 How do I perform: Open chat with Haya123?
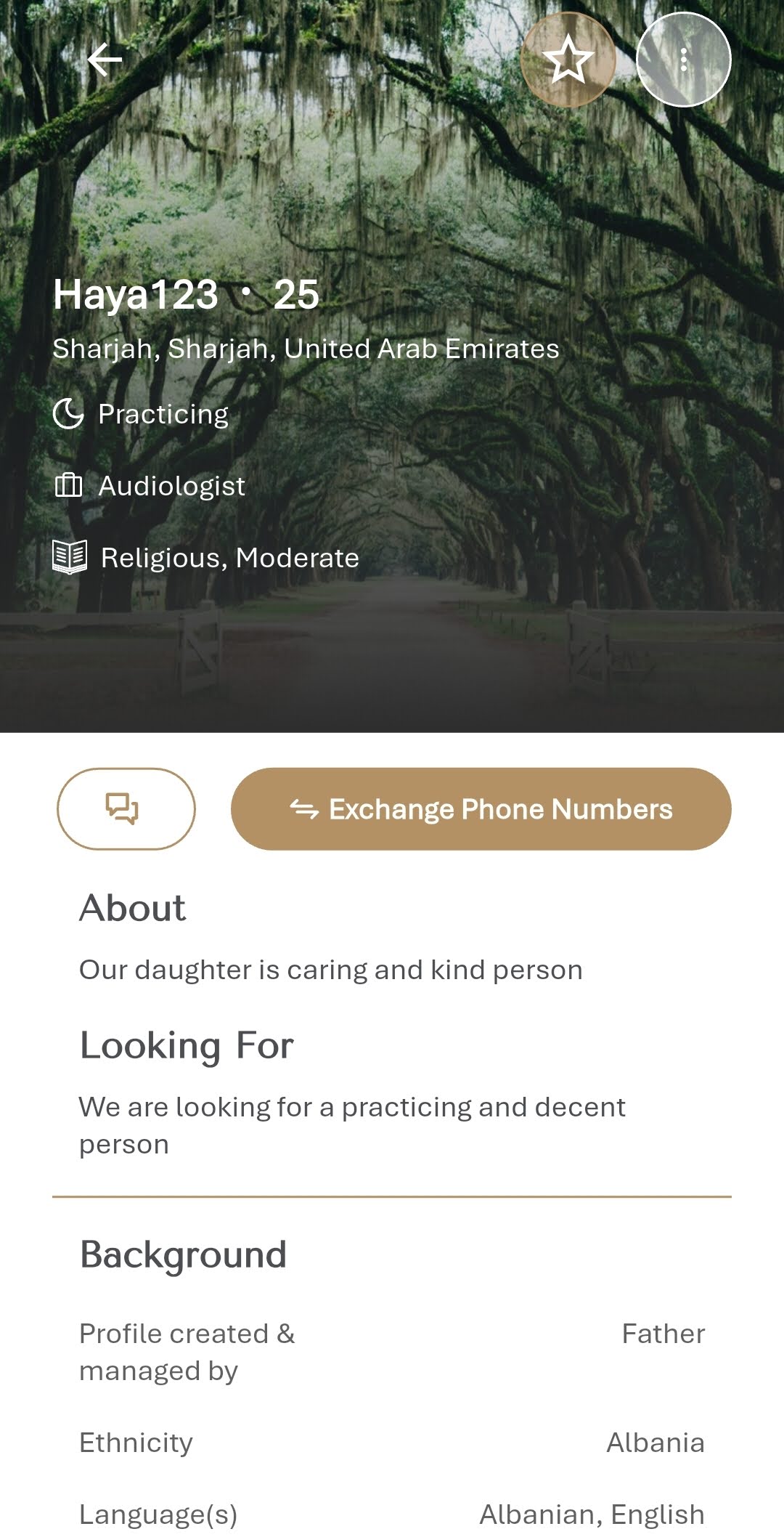click(x=126, y=808)
